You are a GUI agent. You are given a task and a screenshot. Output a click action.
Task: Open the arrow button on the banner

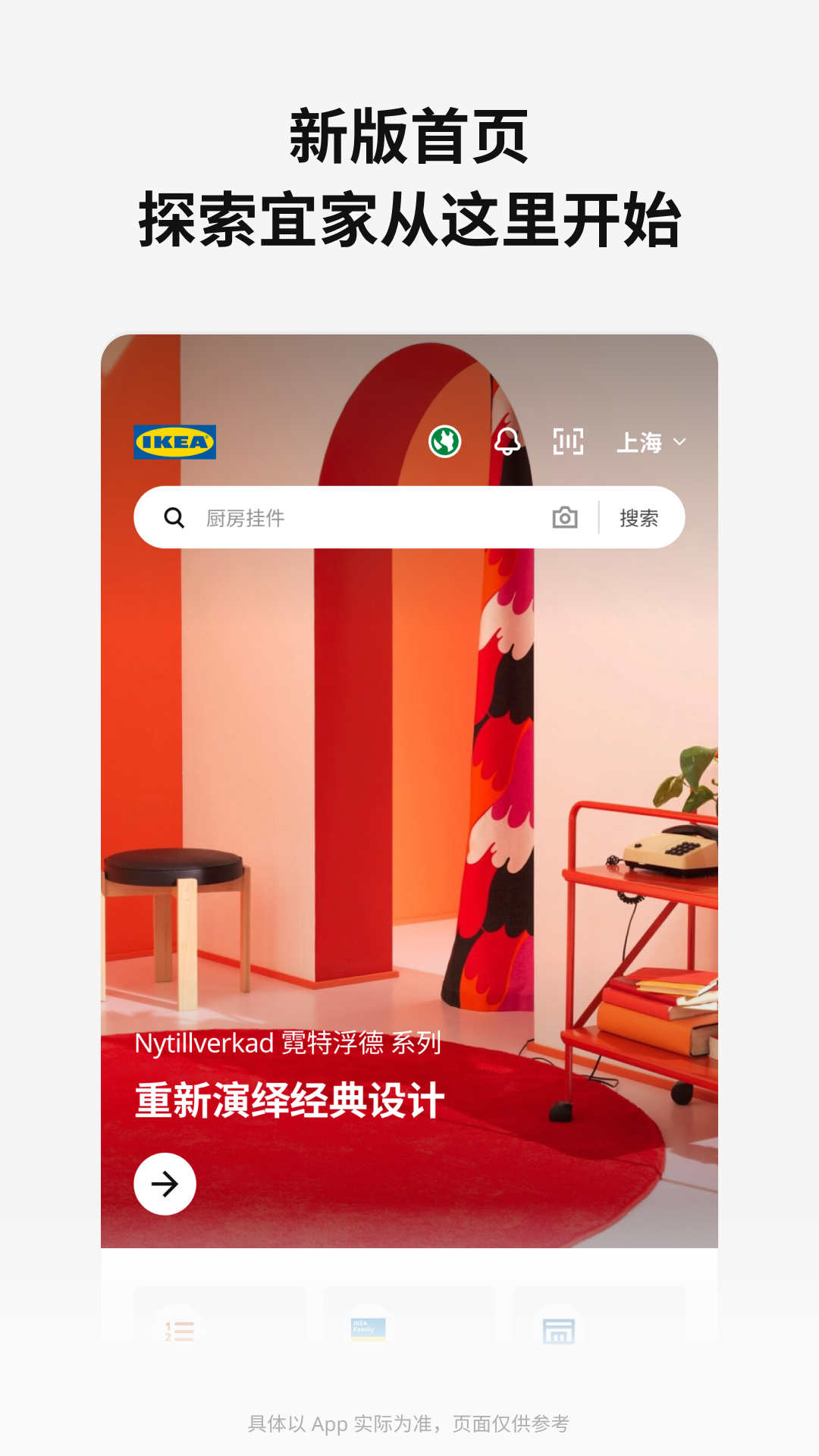click(165, 1183)
